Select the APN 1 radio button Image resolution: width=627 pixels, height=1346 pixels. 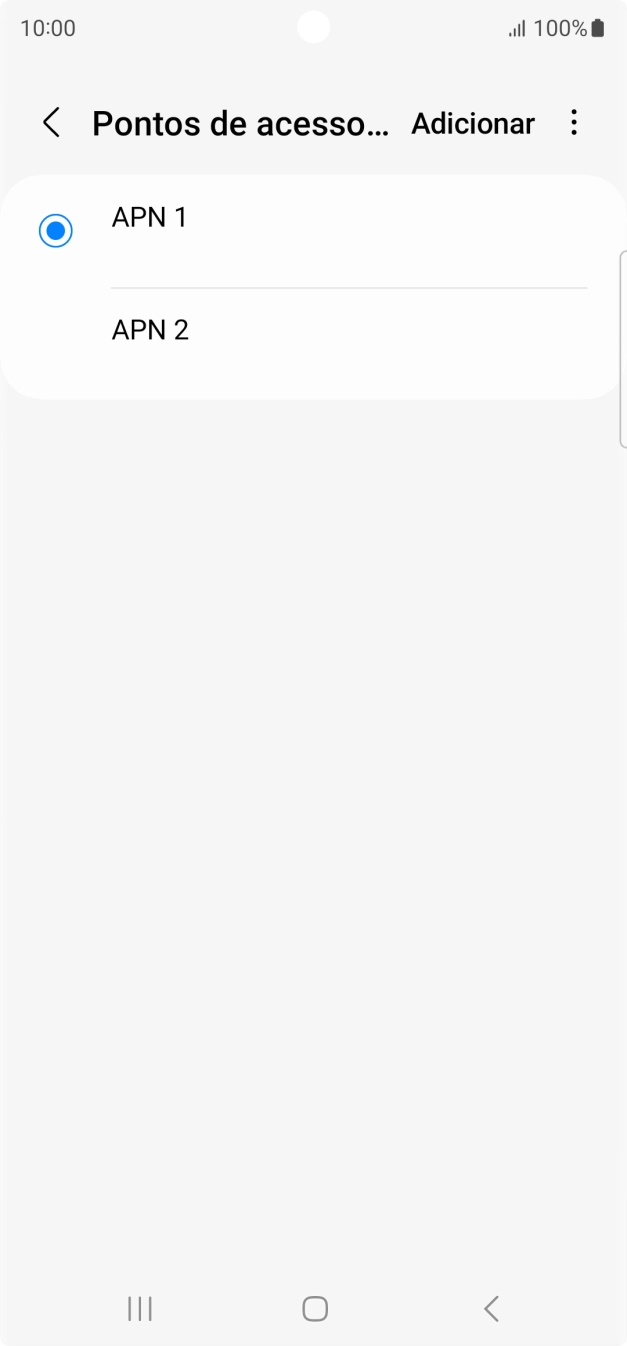56,231
